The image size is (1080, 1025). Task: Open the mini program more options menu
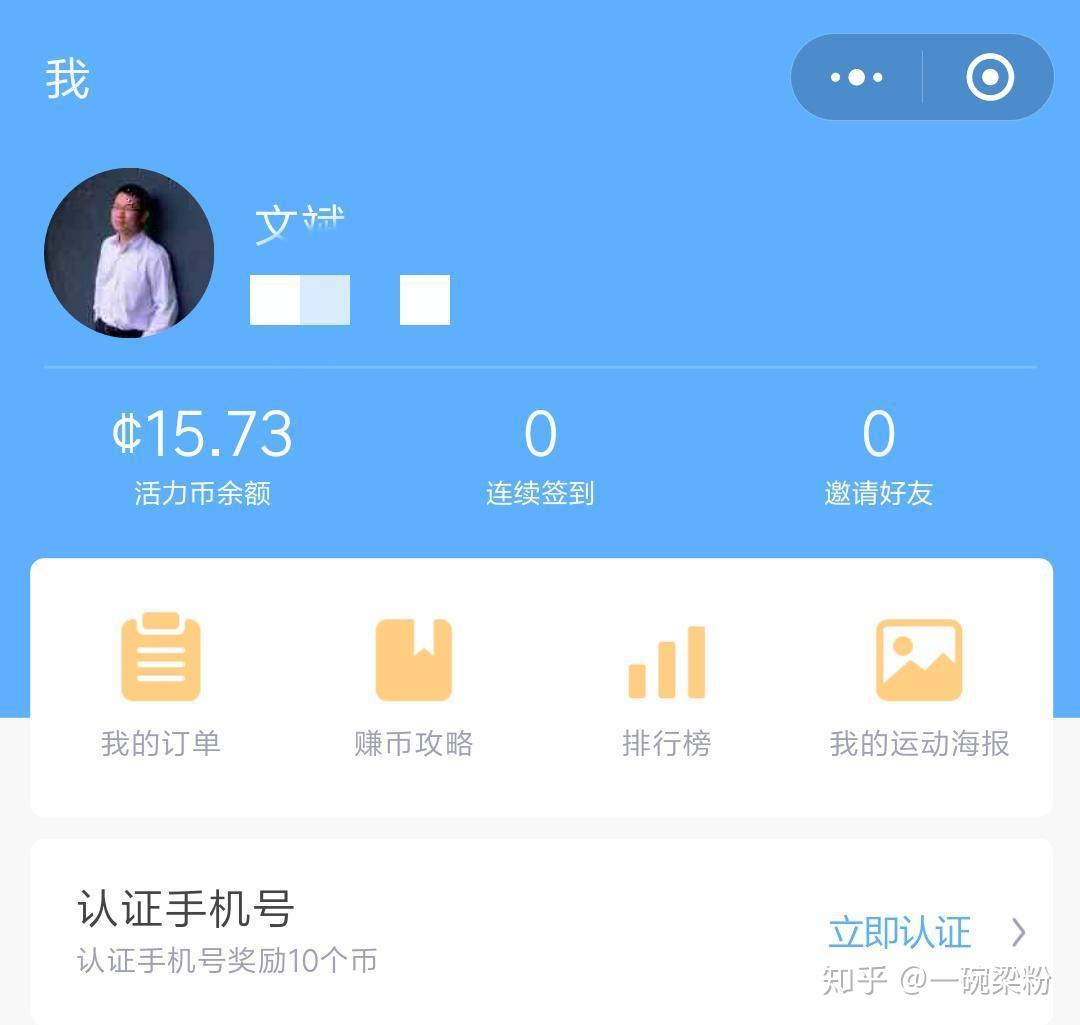(856, 77)
